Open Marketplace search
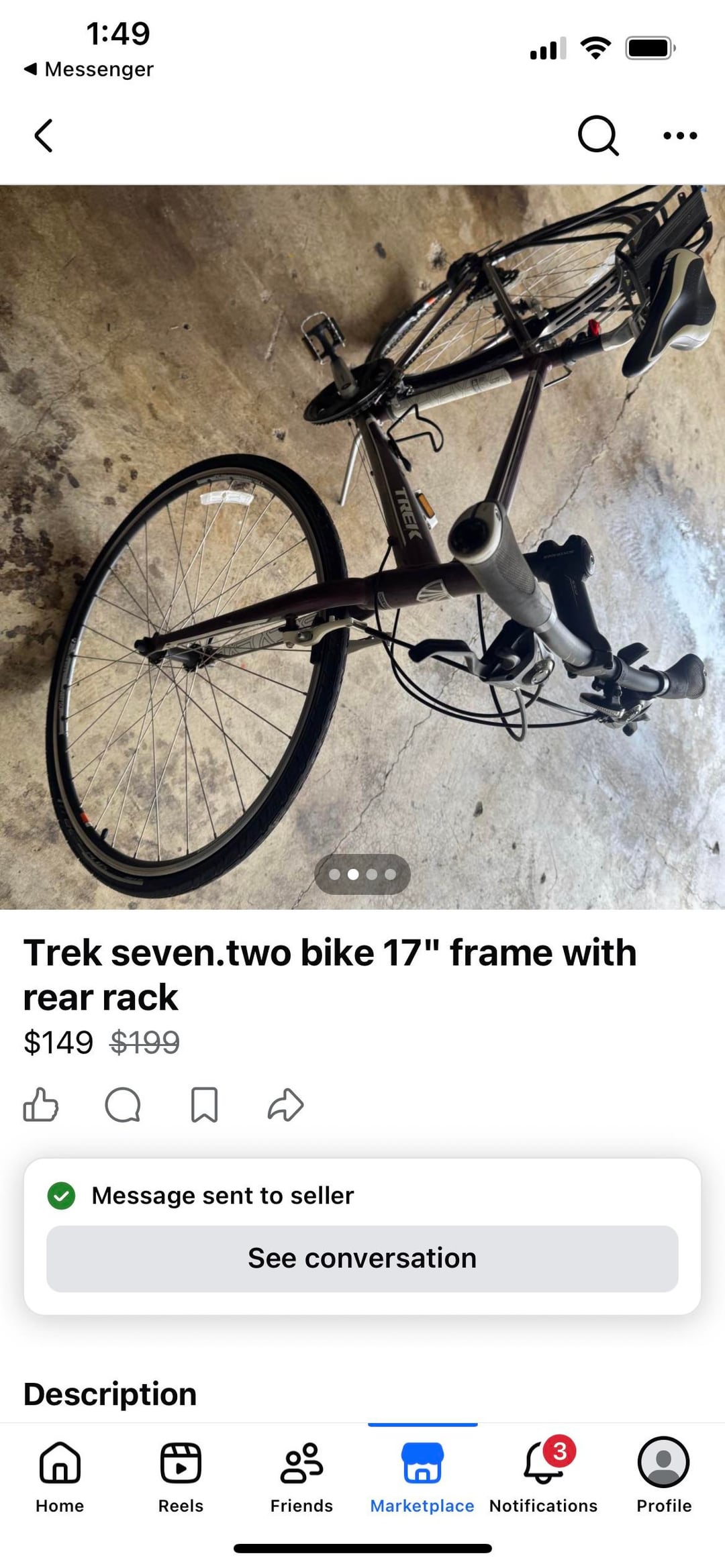The image size is (725, 1568). pos(597,136)
